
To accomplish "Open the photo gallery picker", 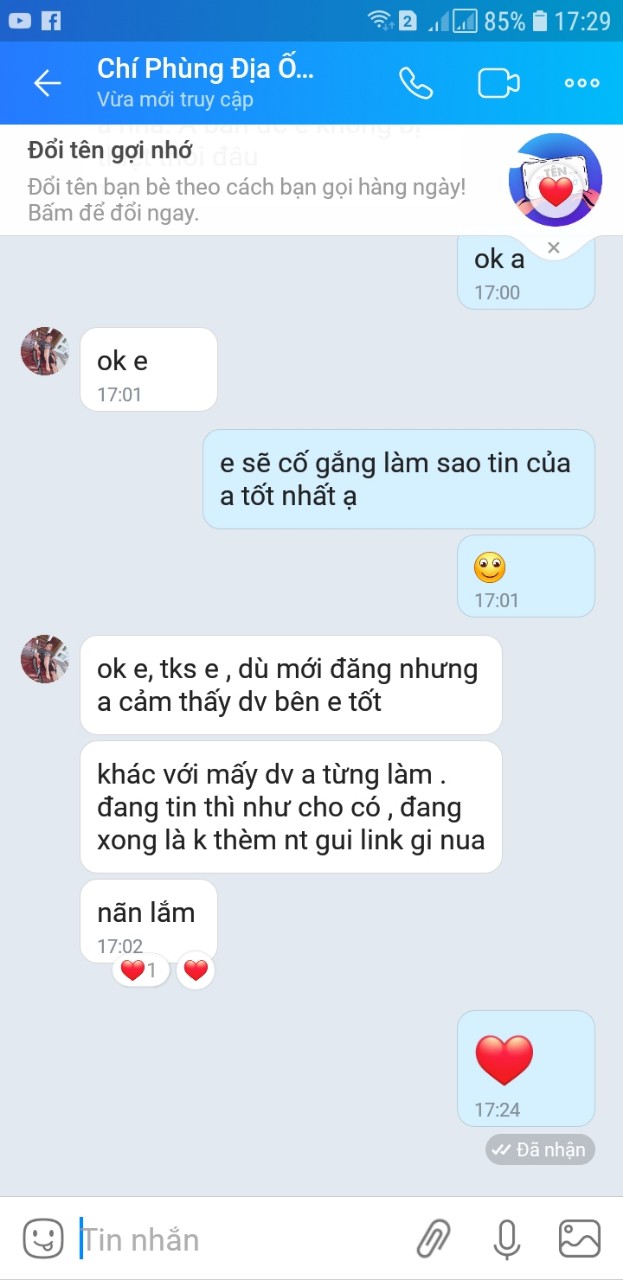I will (579, 1238).
